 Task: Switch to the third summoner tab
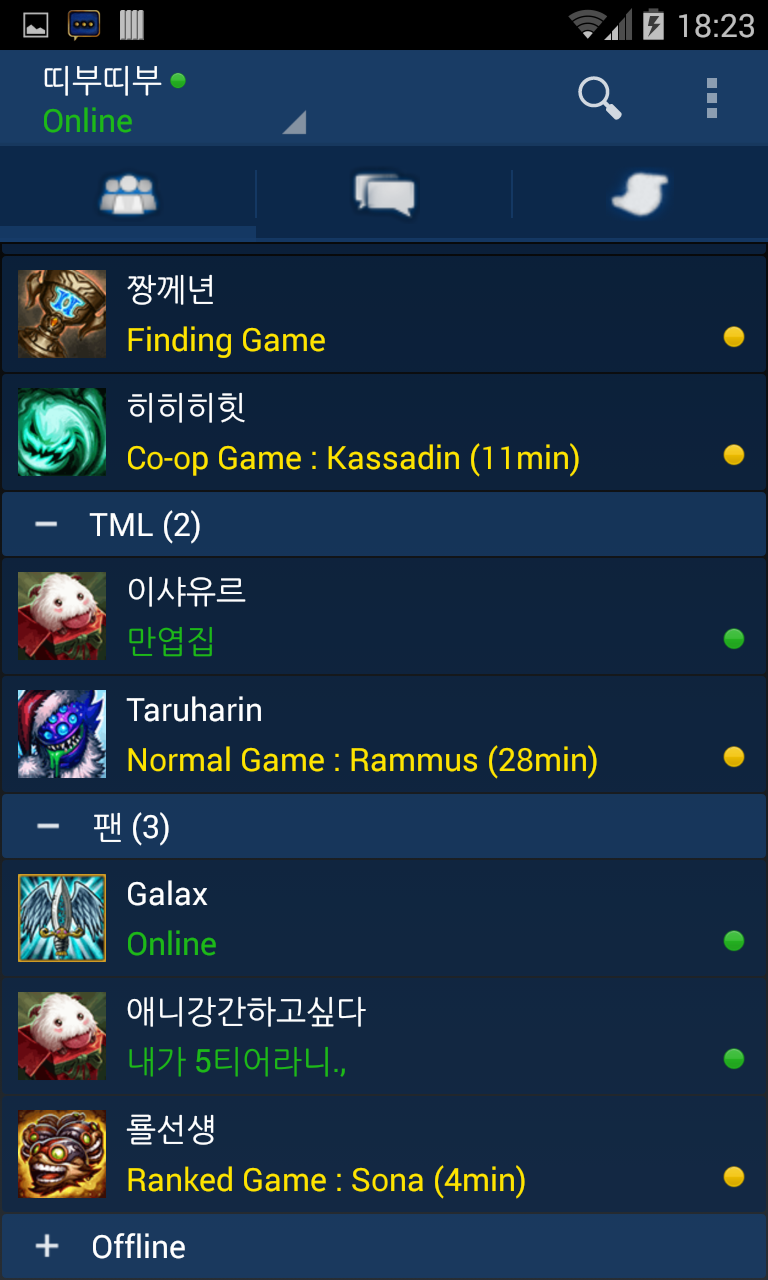point(640,193)
